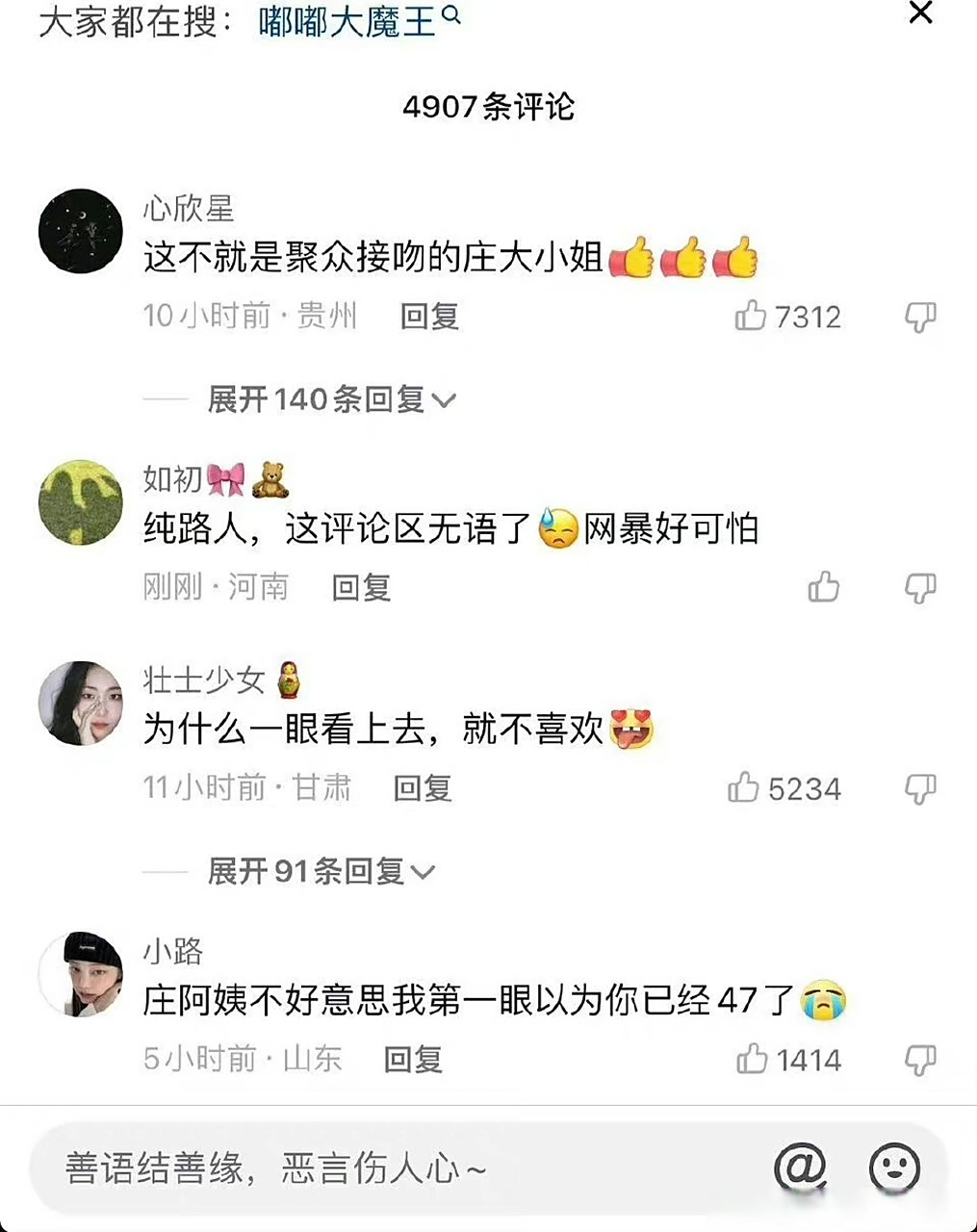
Task: Toggle dislike on 壮士少女's comment
Action: click(x=921, y=788)
